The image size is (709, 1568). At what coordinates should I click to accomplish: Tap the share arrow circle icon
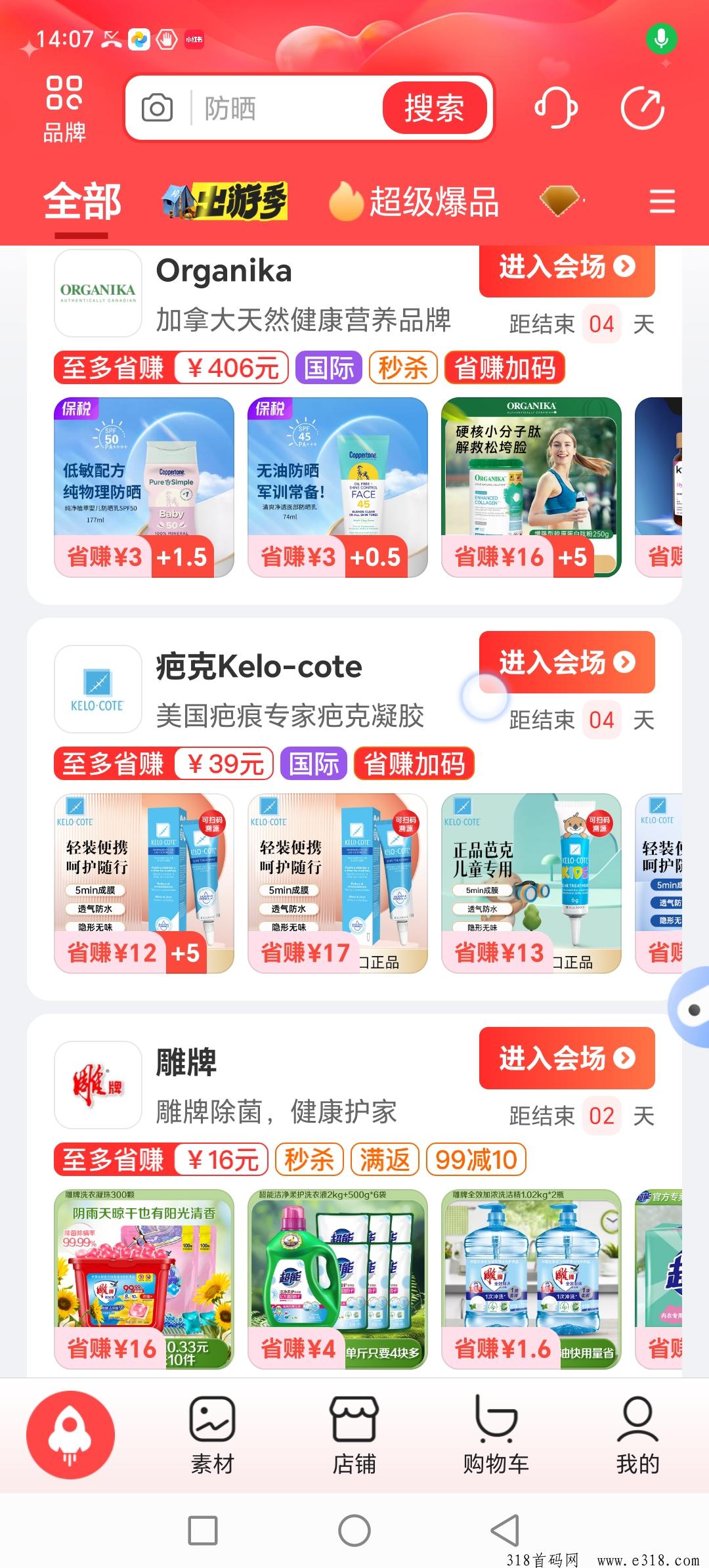[643, 108]
